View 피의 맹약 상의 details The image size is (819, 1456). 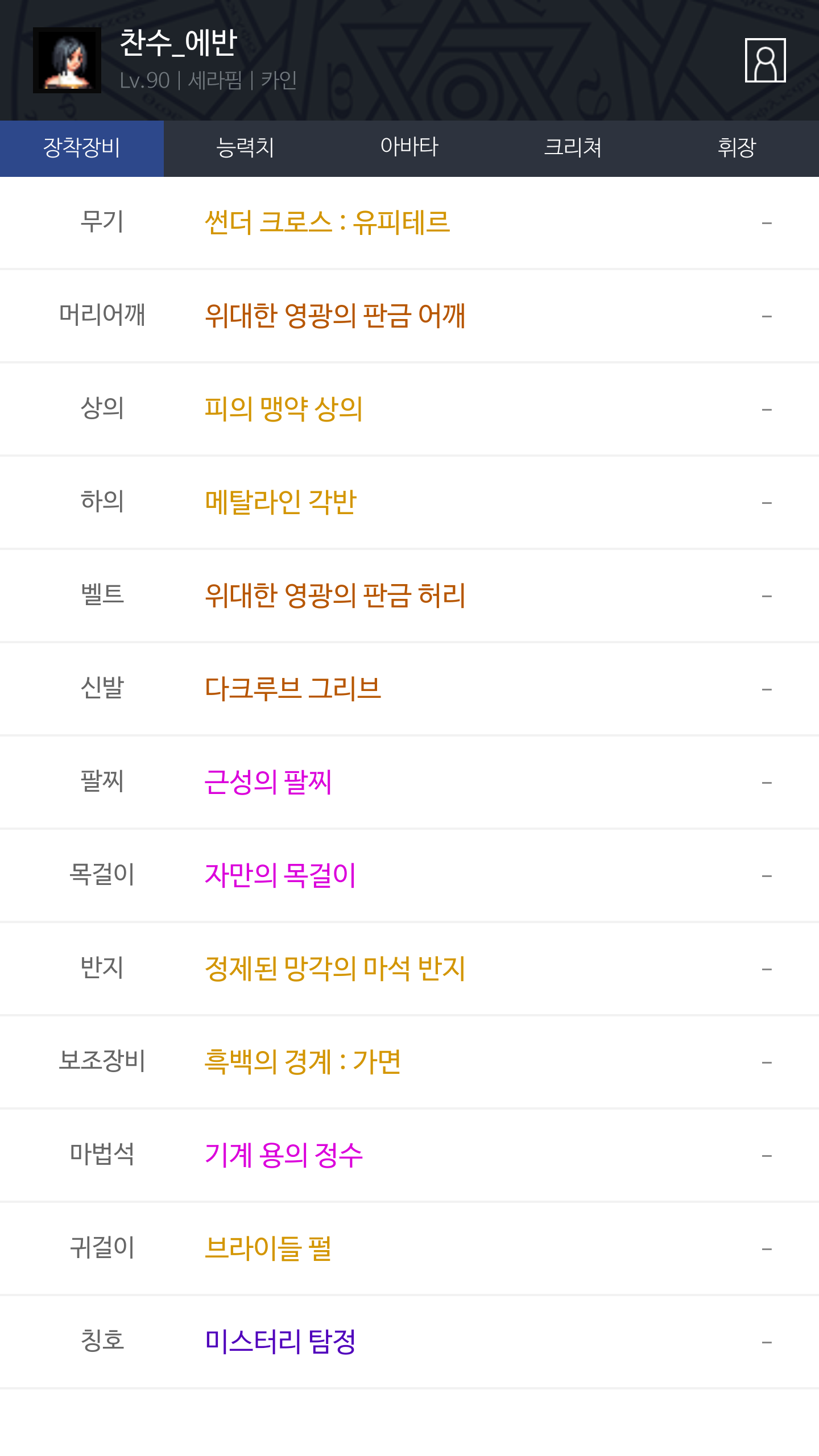283,409
